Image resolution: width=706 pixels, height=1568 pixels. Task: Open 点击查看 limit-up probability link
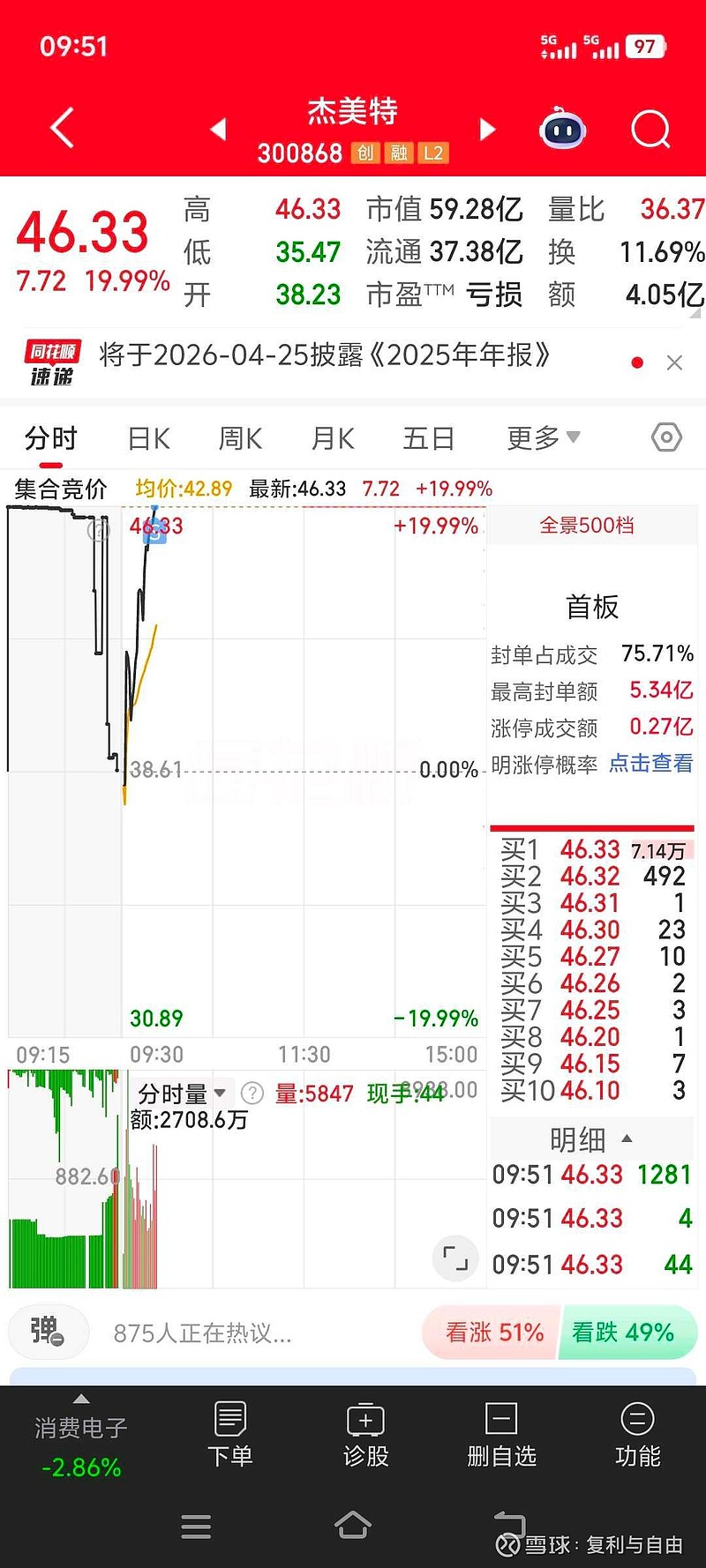[650, 765]
